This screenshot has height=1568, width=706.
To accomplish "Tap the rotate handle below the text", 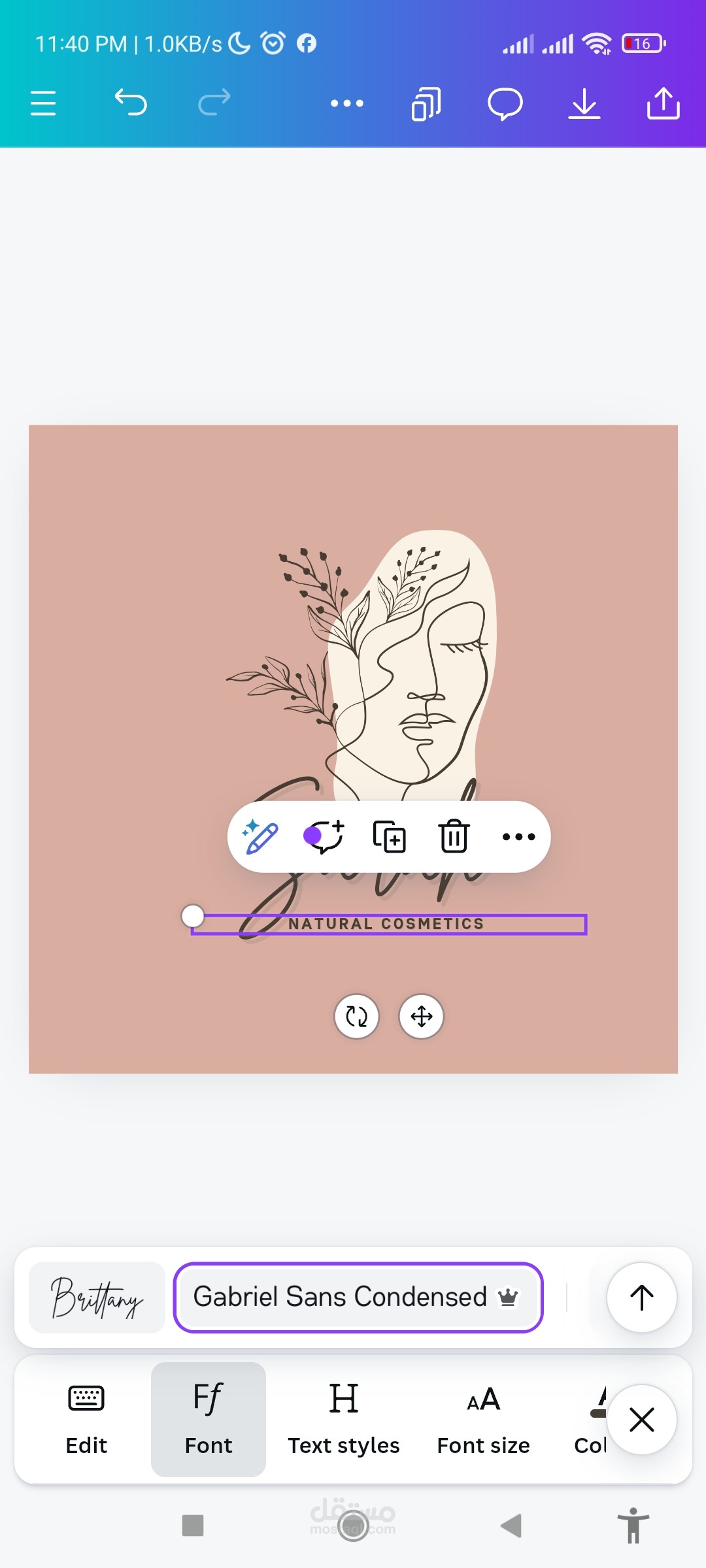I will pos(356,1016).
